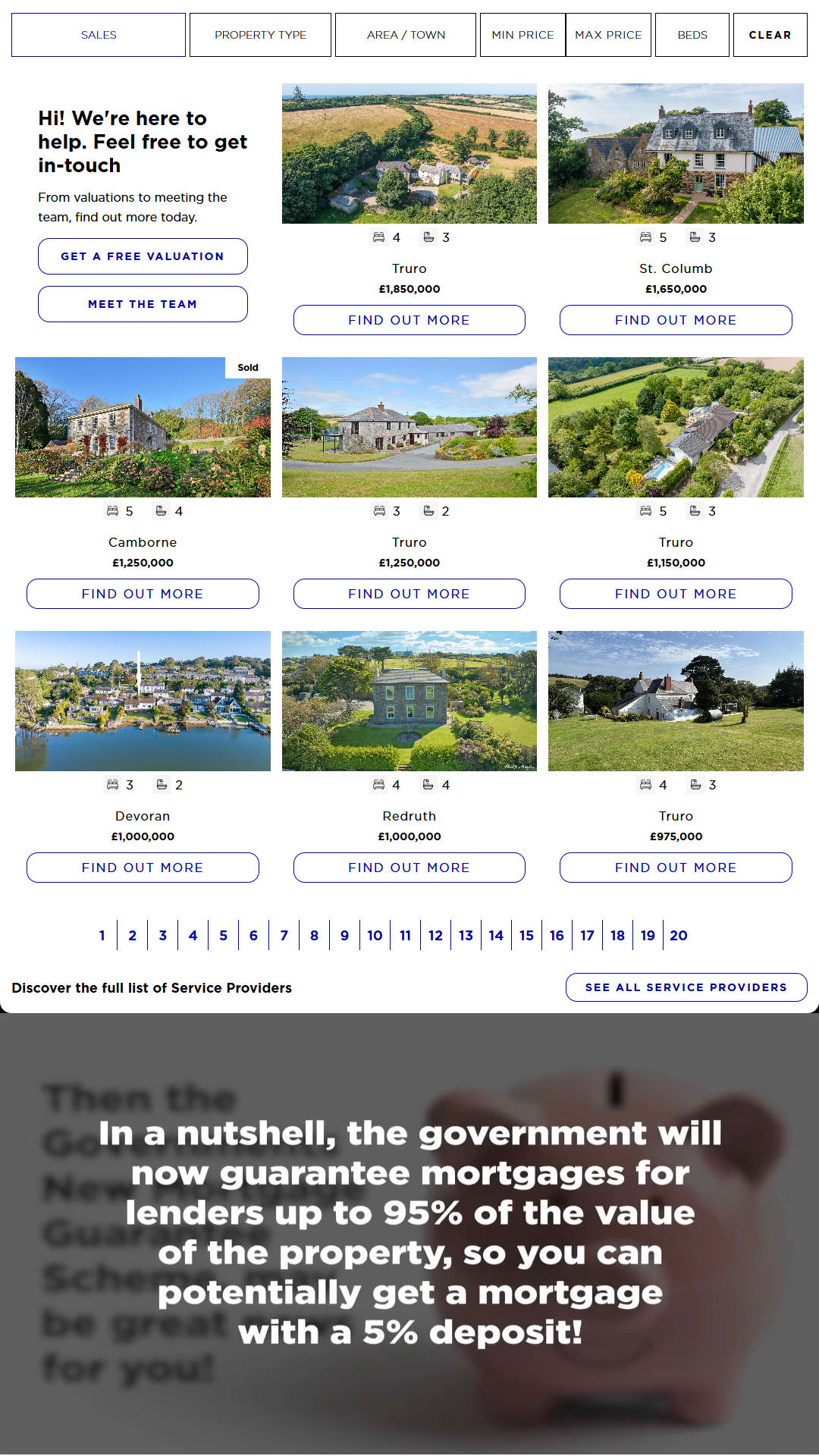Image resolution: width=819 pixels, height=1456 pixels.
Task: Set the Min Price filter
Action: (522, 35)
